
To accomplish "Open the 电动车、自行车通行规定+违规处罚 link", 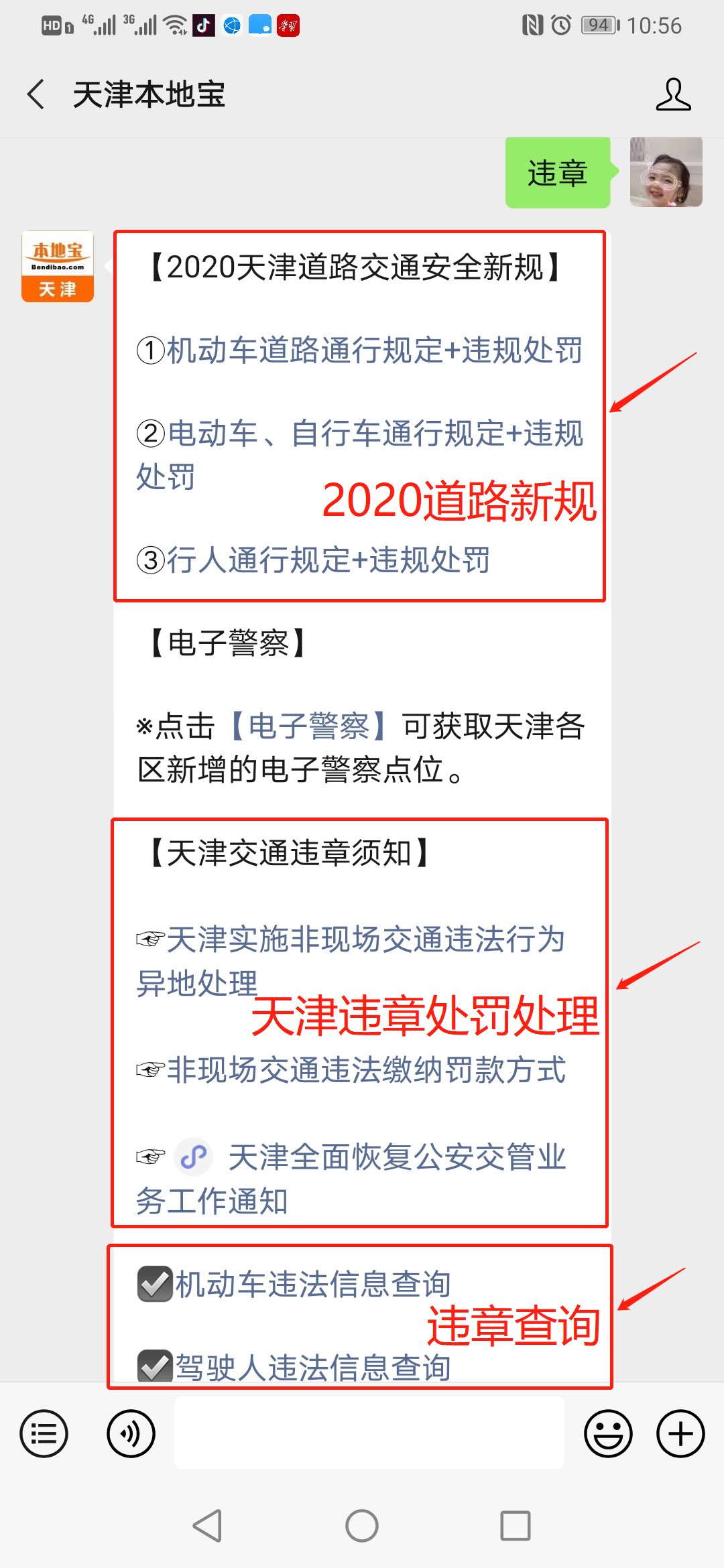I will point(374,434).
